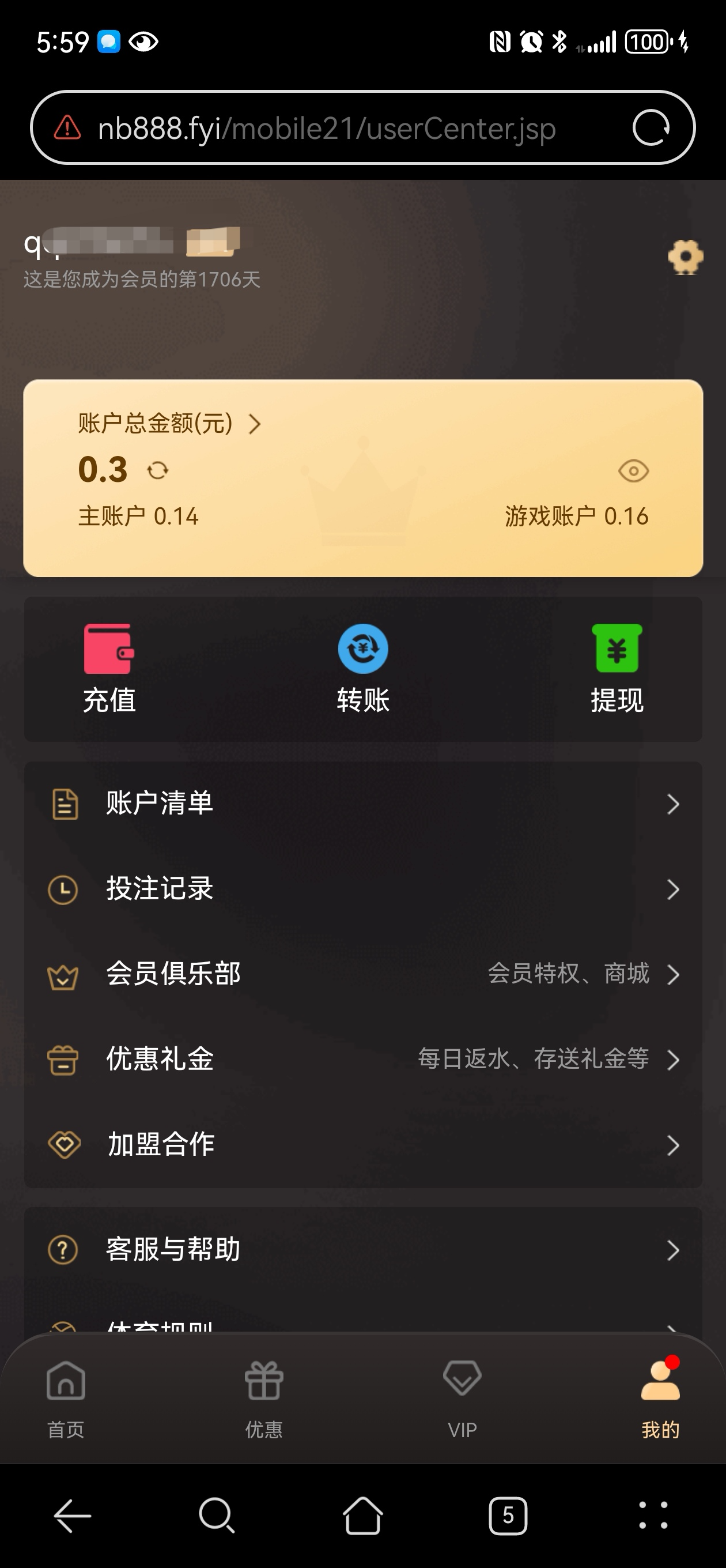Screen dimensions: 726x1568
Task: Open the 转账 transfer option
Action: click(362, 668)
